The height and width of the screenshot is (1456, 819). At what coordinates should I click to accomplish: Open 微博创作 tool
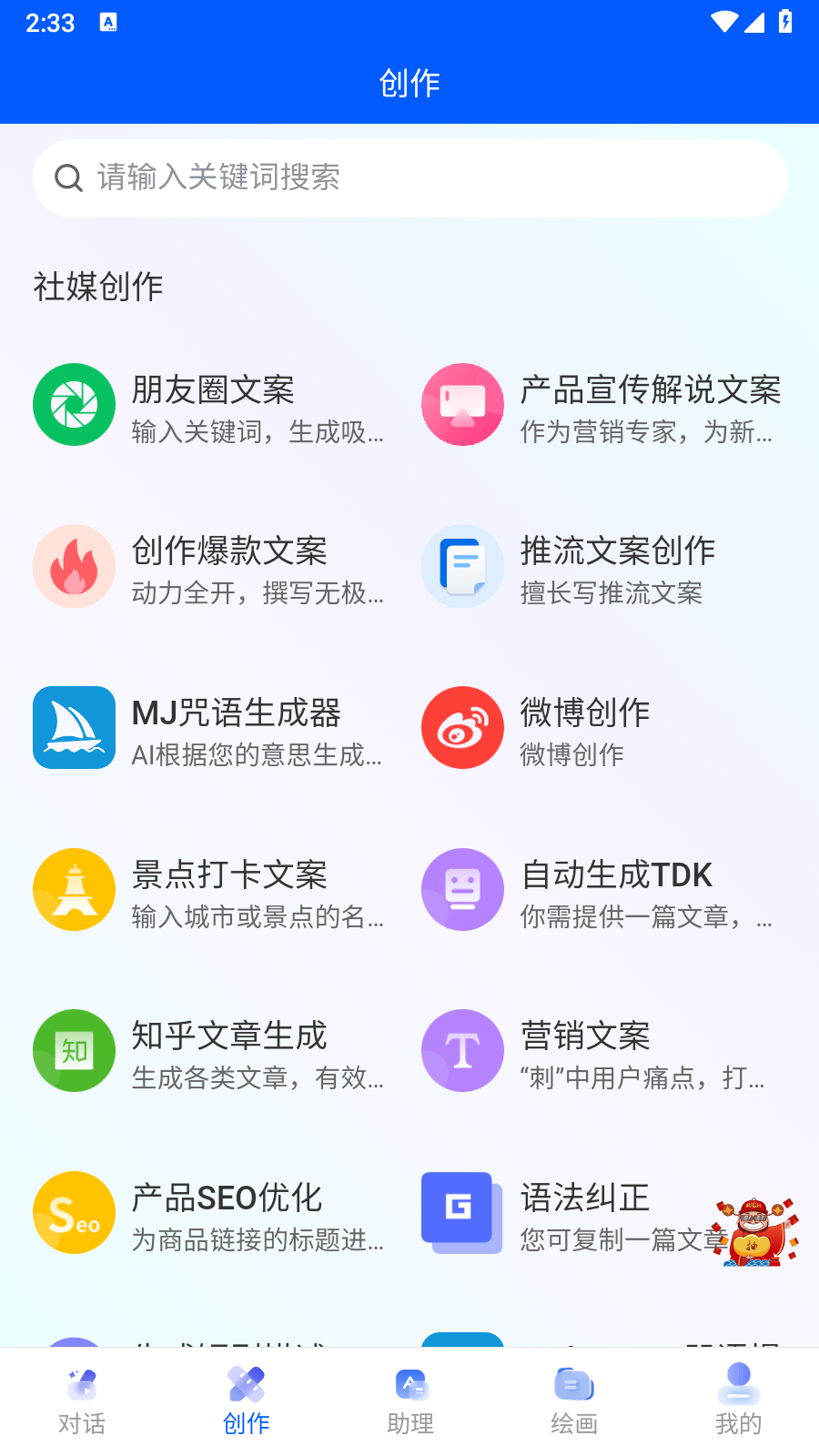point(601,729)
